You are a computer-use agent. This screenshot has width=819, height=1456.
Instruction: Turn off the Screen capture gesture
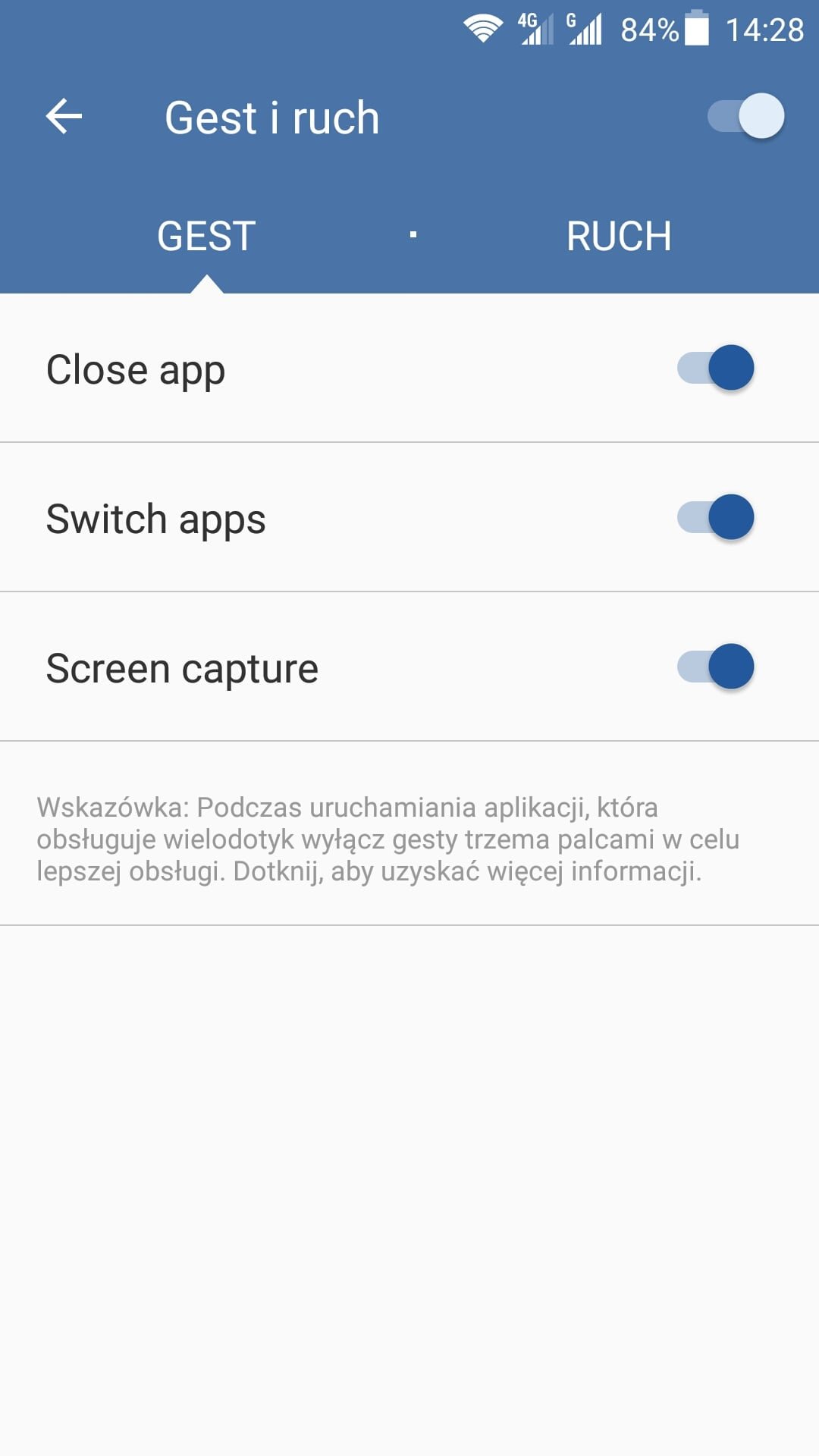coord(716,667)
